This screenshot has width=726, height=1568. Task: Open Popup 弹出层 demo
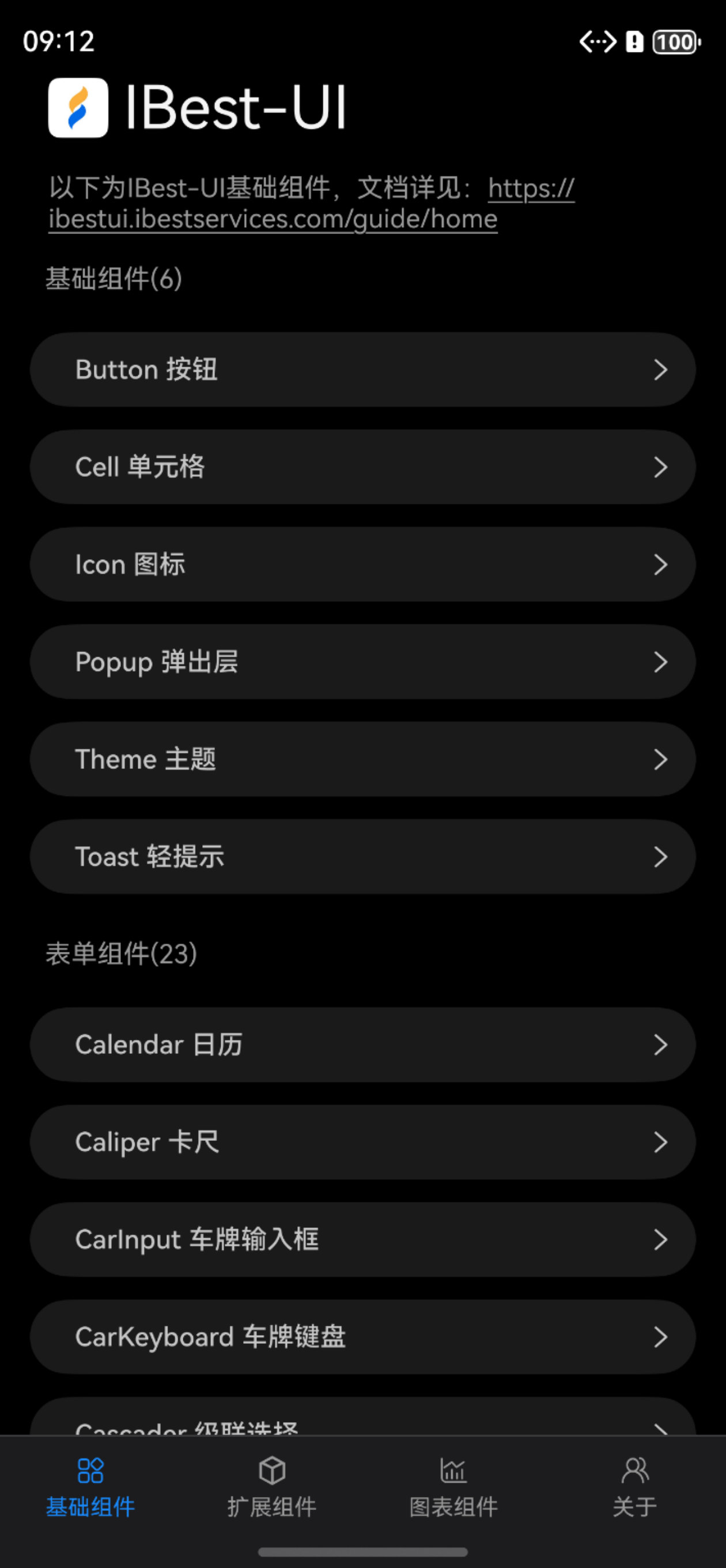tap(362, 662)
